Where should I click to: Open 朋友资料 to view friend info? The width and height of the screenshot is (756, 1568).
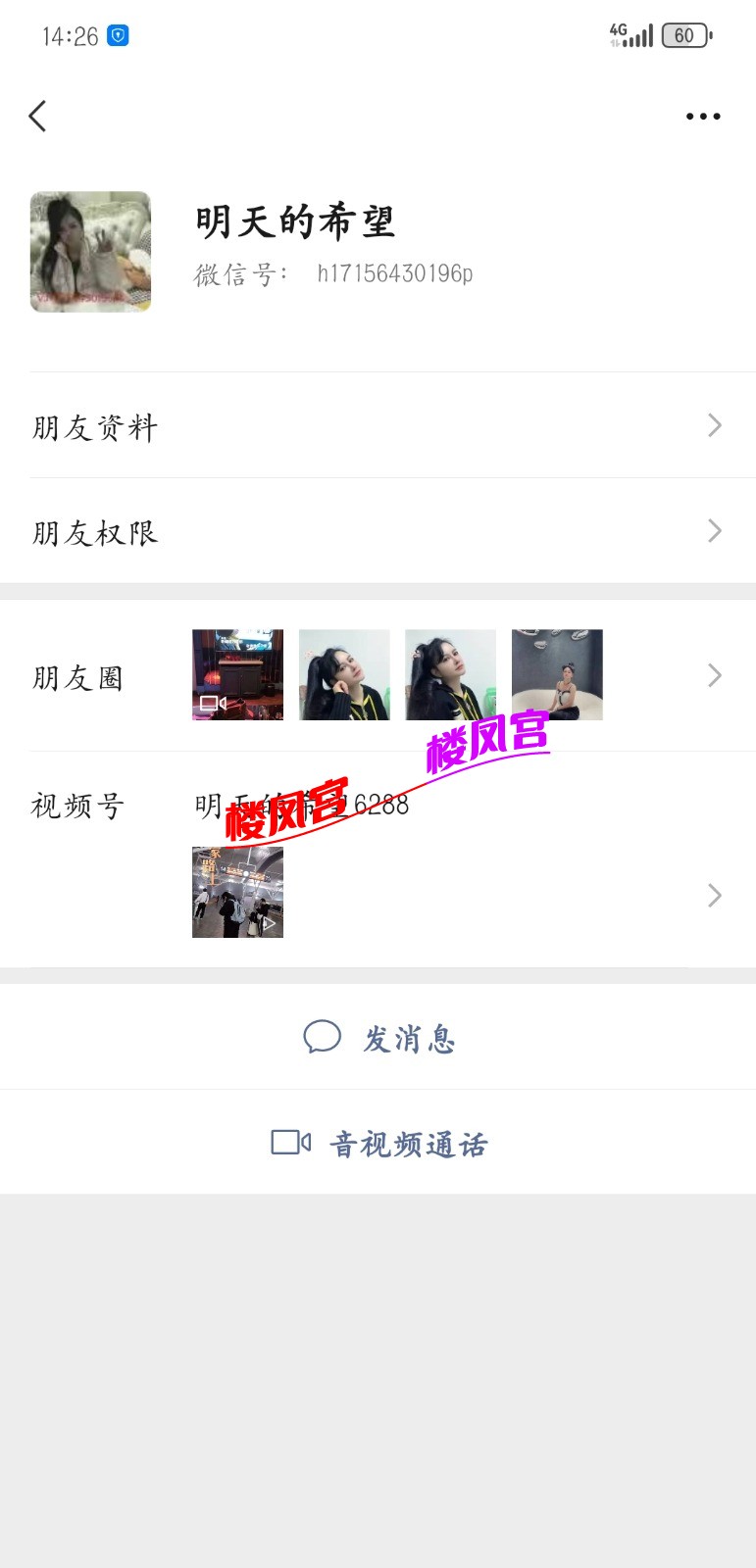point(93,426)
